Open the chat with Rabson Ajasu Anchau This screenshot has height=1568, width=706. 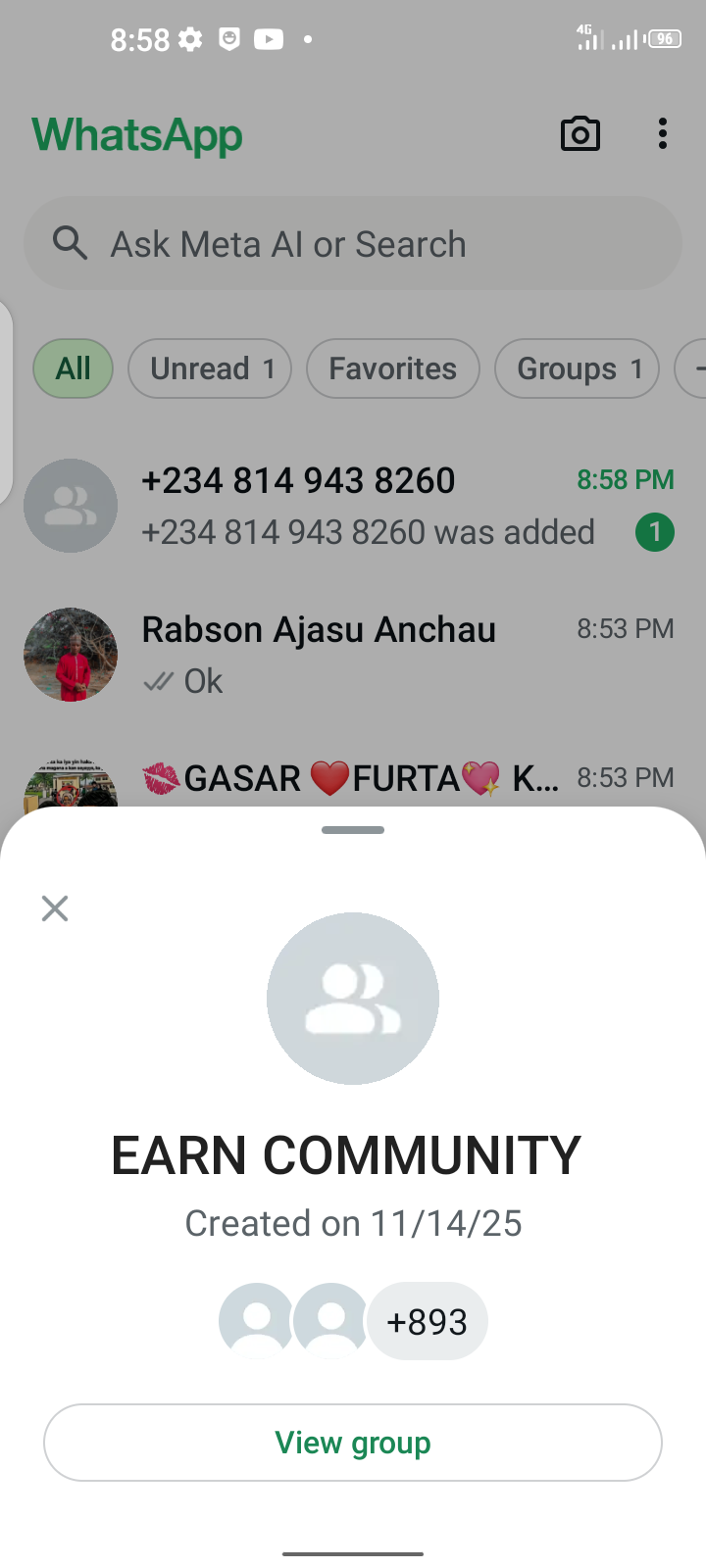[353, 655]
